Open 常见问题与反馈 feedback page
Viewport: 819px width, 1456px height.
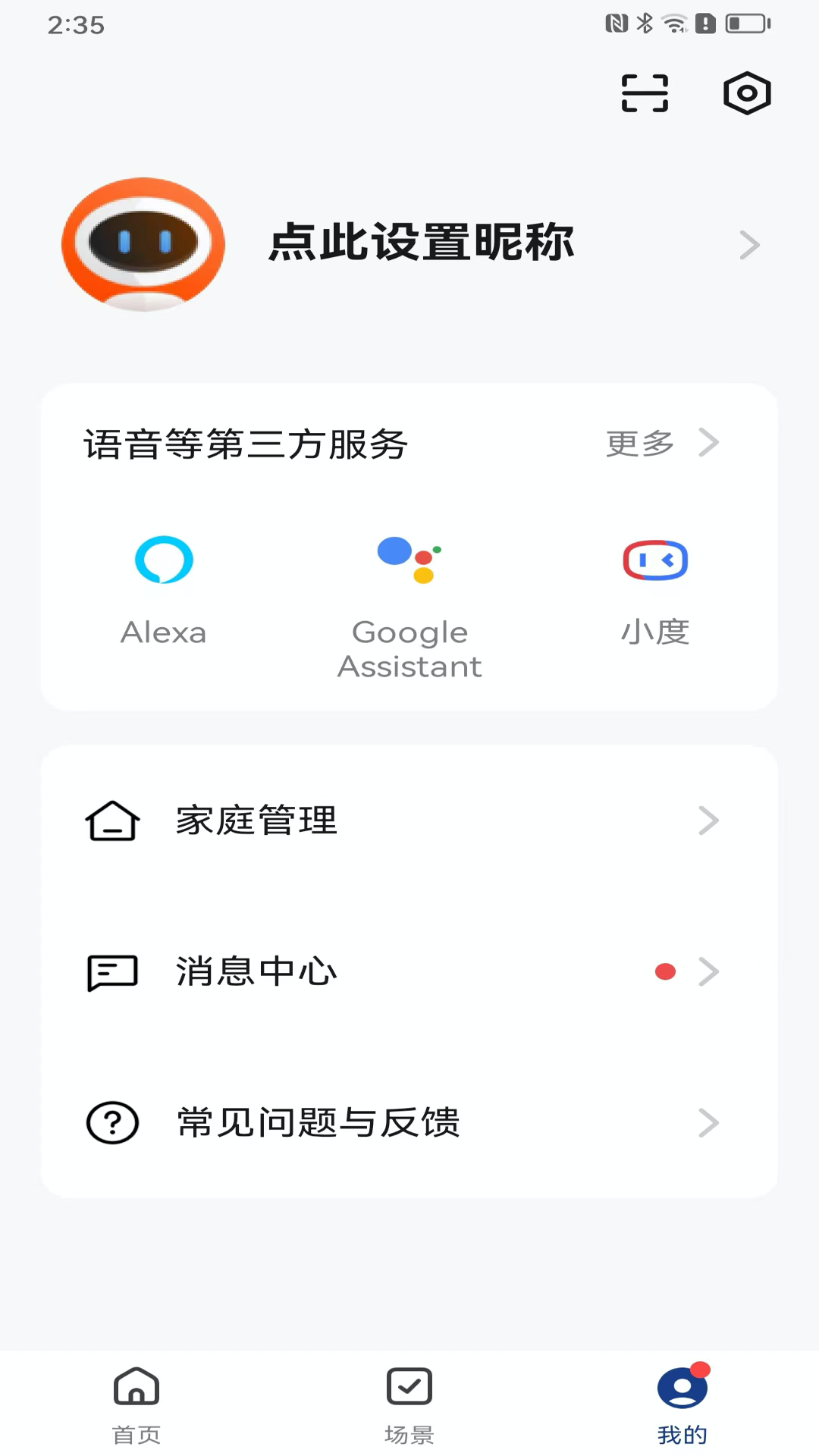(317, 1123)
